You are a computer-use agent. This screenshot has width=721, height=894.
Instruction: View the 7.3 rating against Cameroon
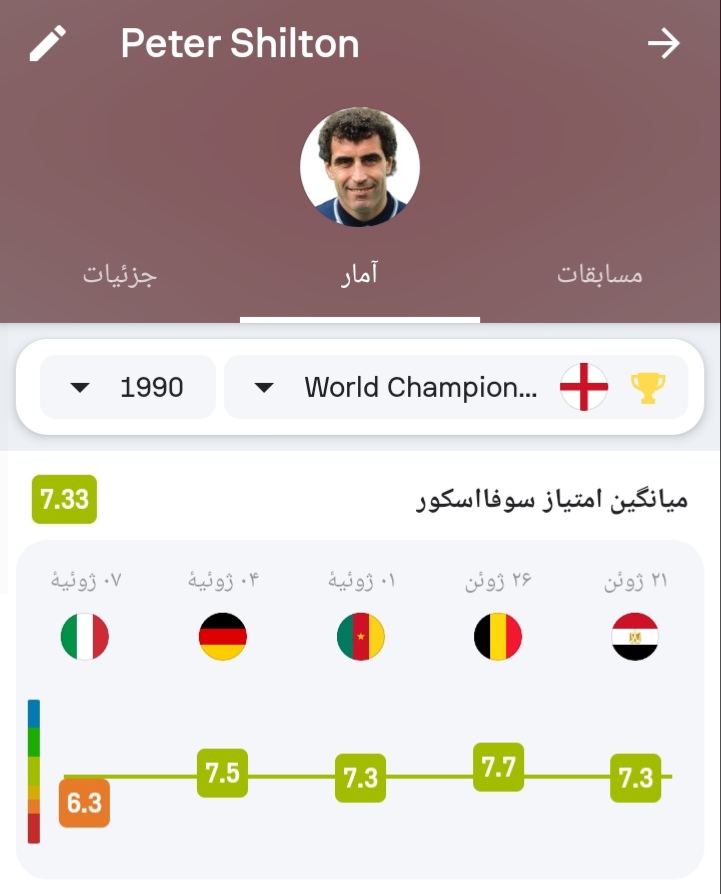[360, 778]
